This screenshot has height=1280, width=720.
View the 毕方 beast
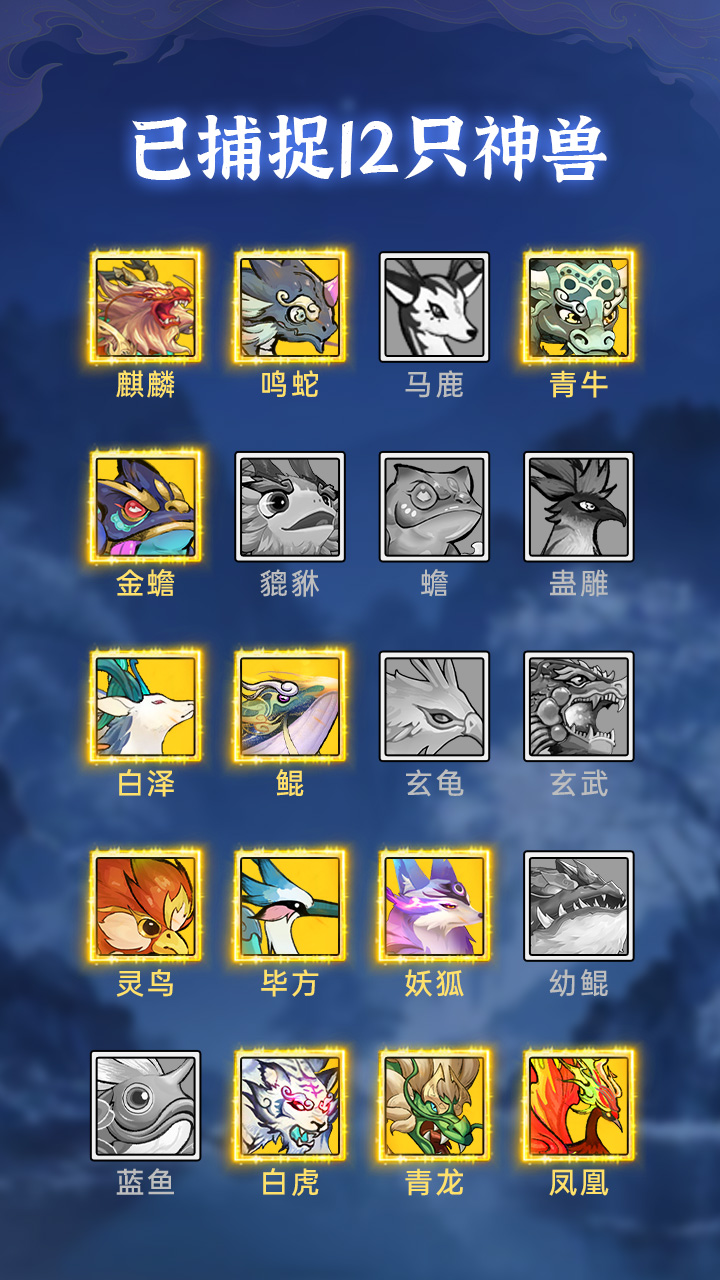coord(290,906)
